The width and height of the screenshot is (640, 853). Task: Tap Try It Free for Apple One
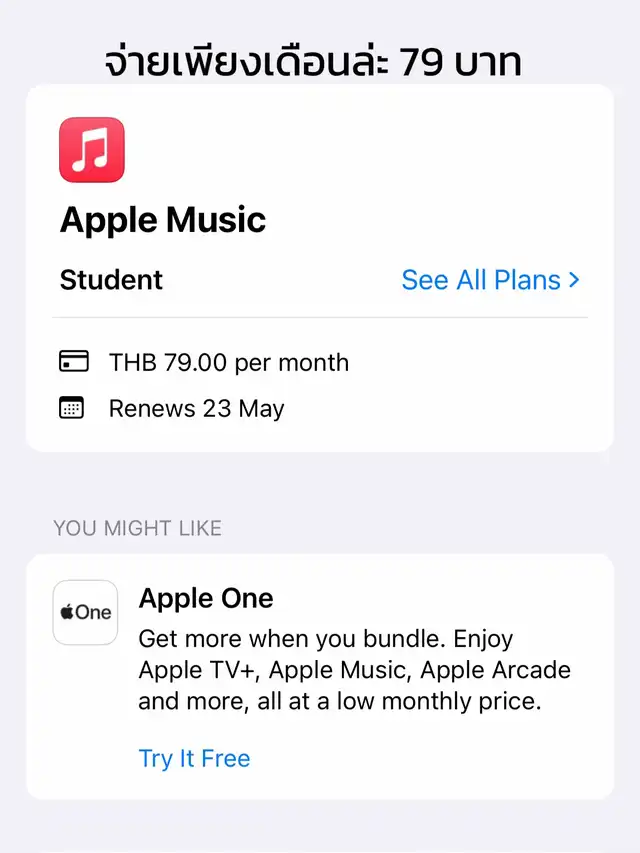point(194,758)
